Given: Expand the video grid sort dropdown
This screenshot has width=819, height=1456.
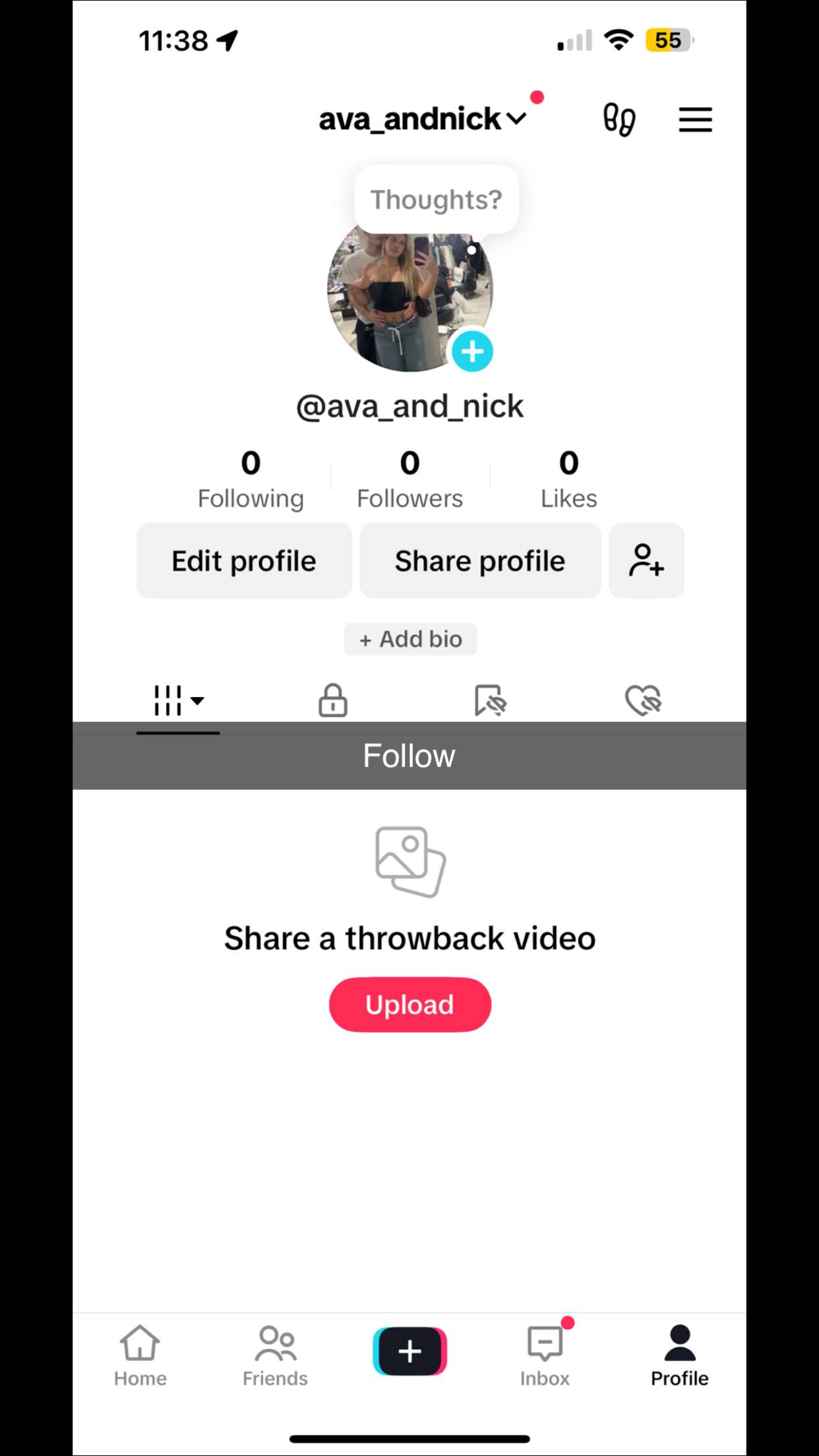Looking at the screenshot, I should 196,702.
